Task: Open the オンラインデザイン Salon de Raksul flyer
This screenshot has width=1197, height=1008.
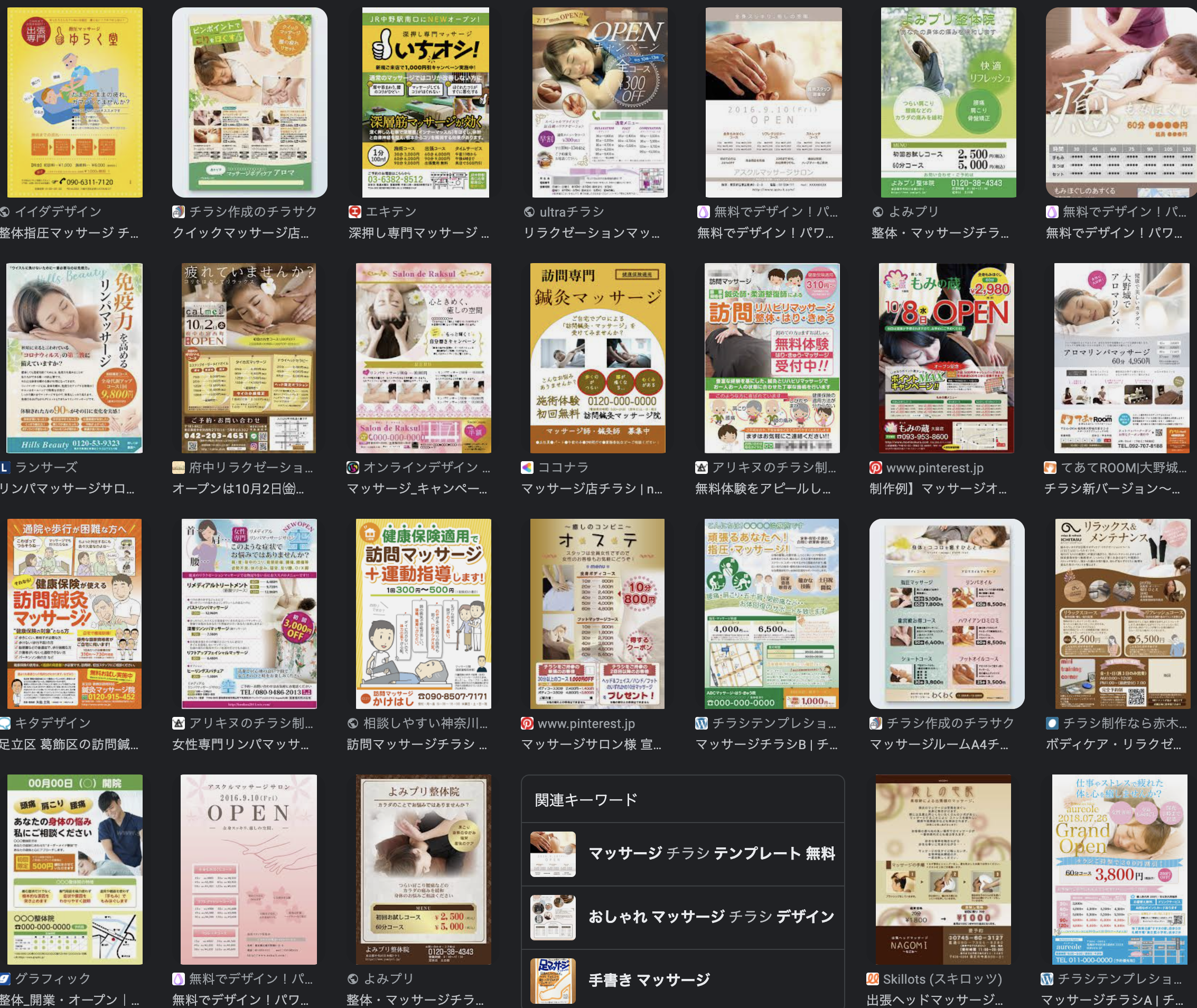Action: pos(423,358)
